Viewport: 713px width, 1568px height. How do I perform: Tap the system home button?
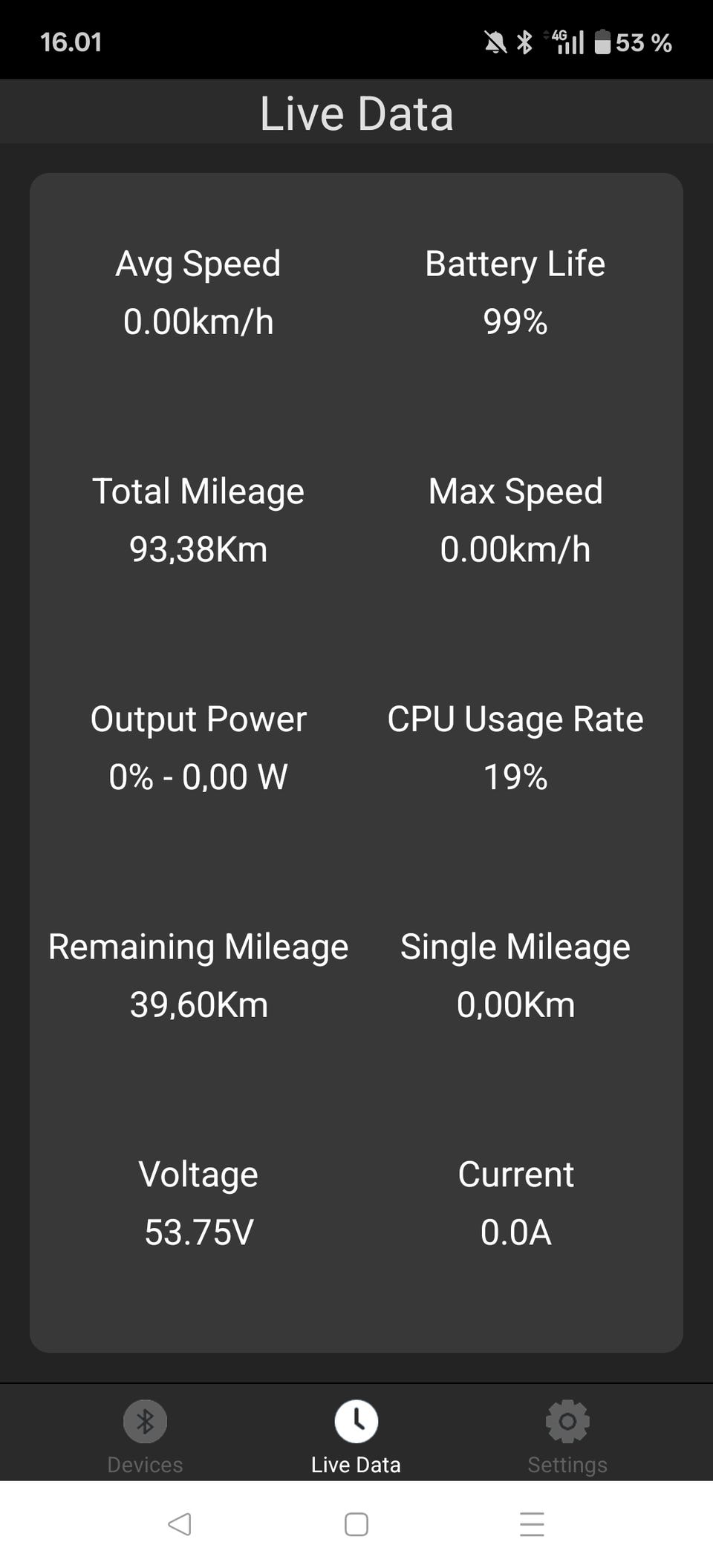[356, 1524]
